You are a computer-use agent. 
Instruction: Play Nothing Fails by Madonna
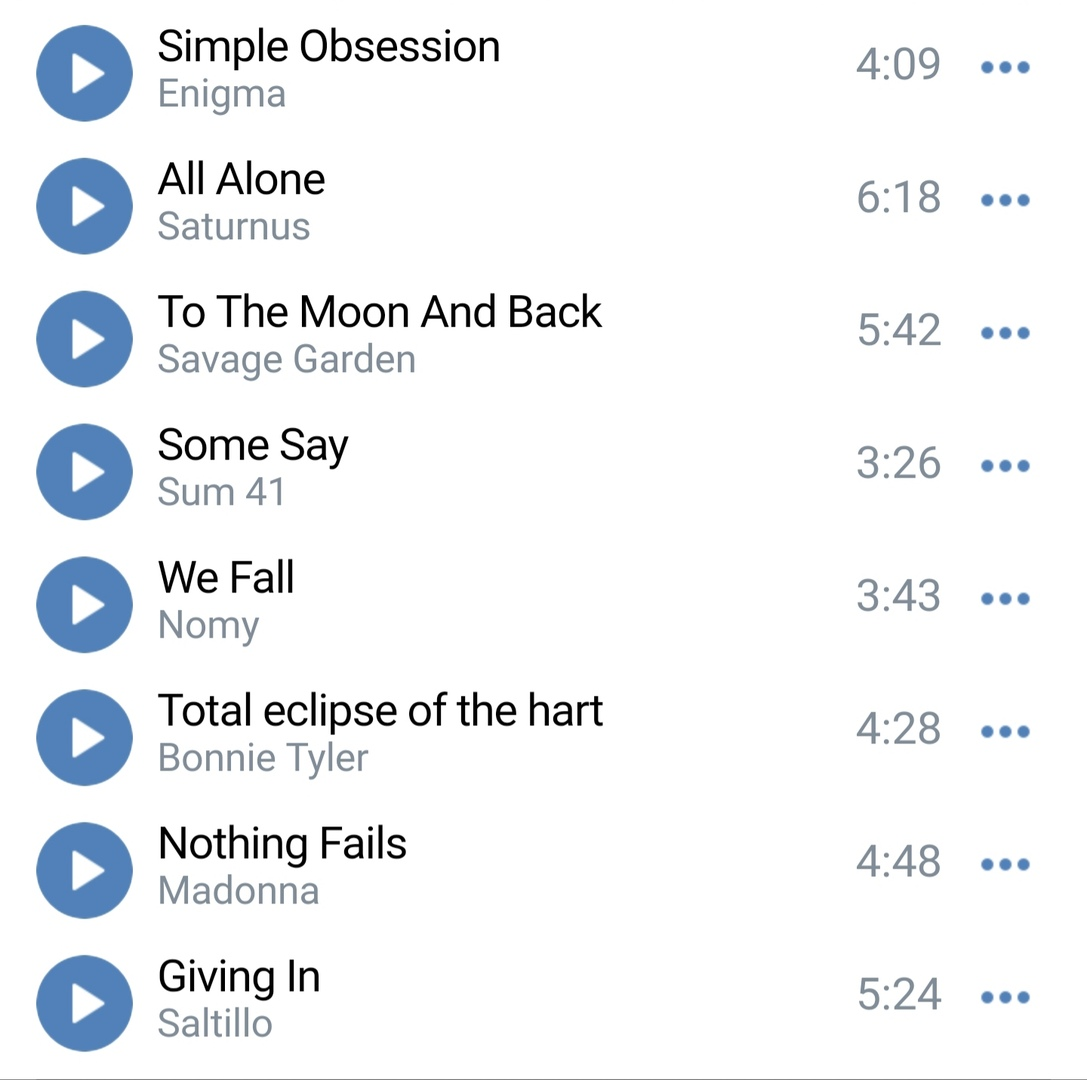coord(84,870)
